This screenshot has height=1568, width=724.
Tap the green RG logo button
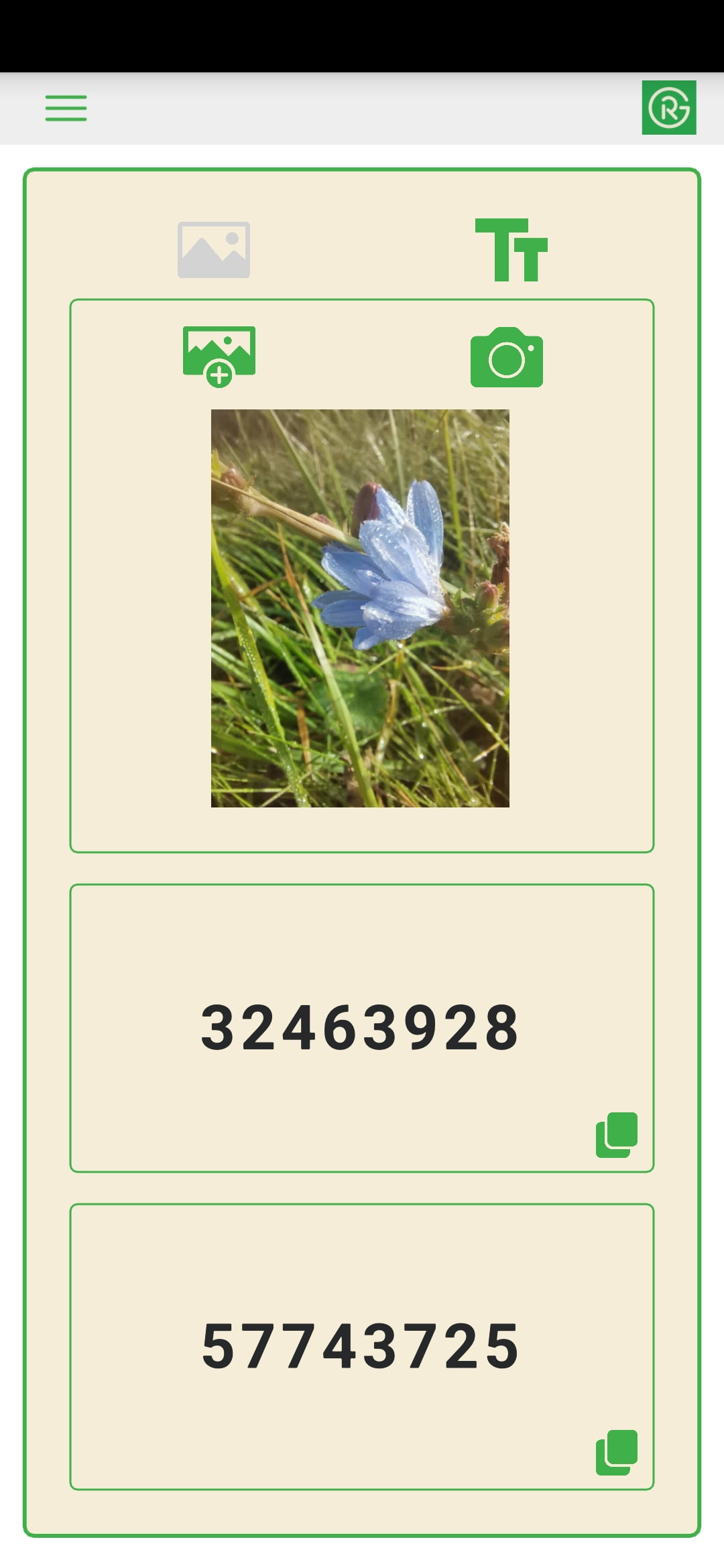pos(668,108)
